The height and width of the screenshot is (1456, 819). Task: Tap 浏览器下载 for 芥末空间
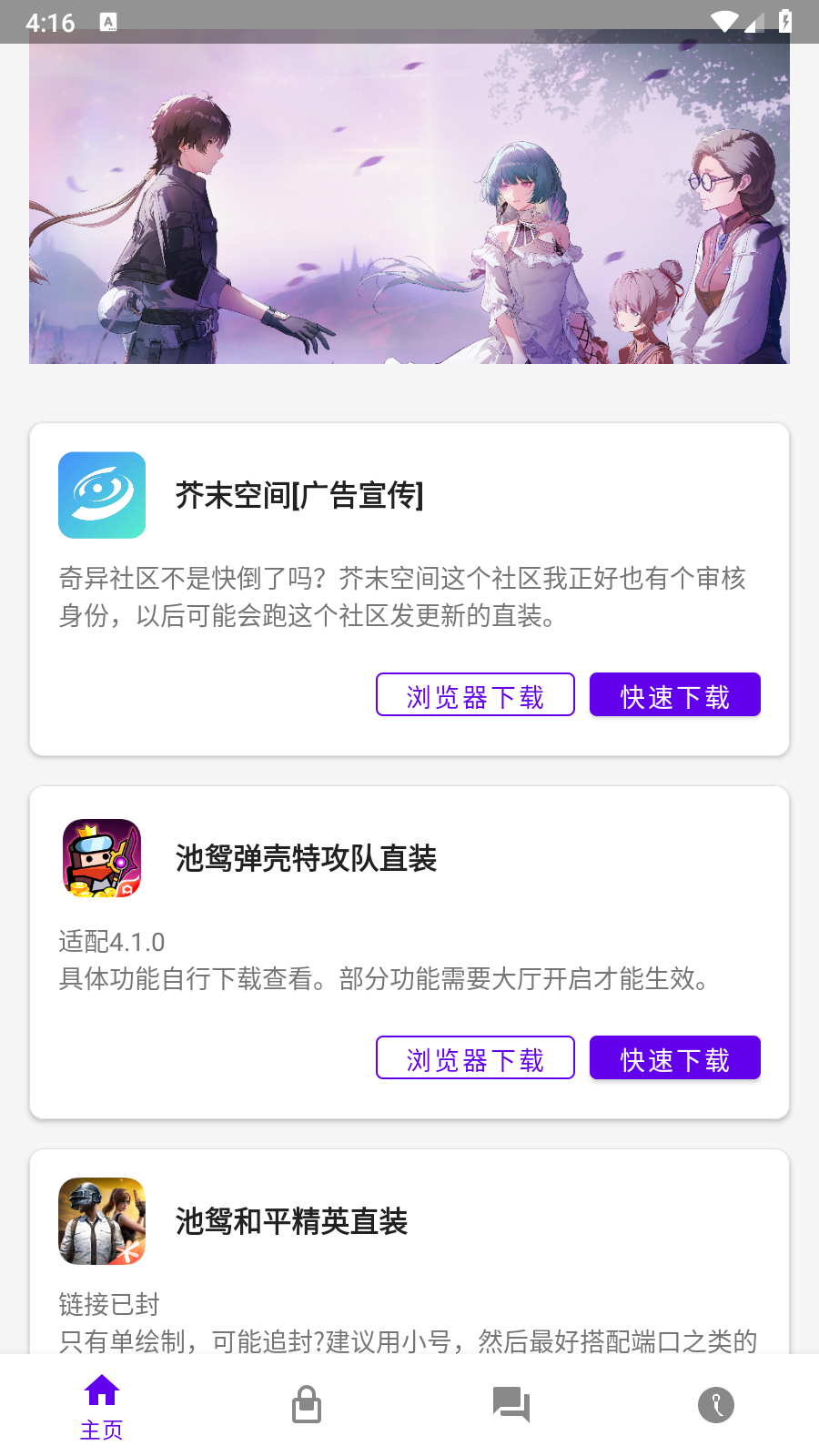(x=475, y=695)
